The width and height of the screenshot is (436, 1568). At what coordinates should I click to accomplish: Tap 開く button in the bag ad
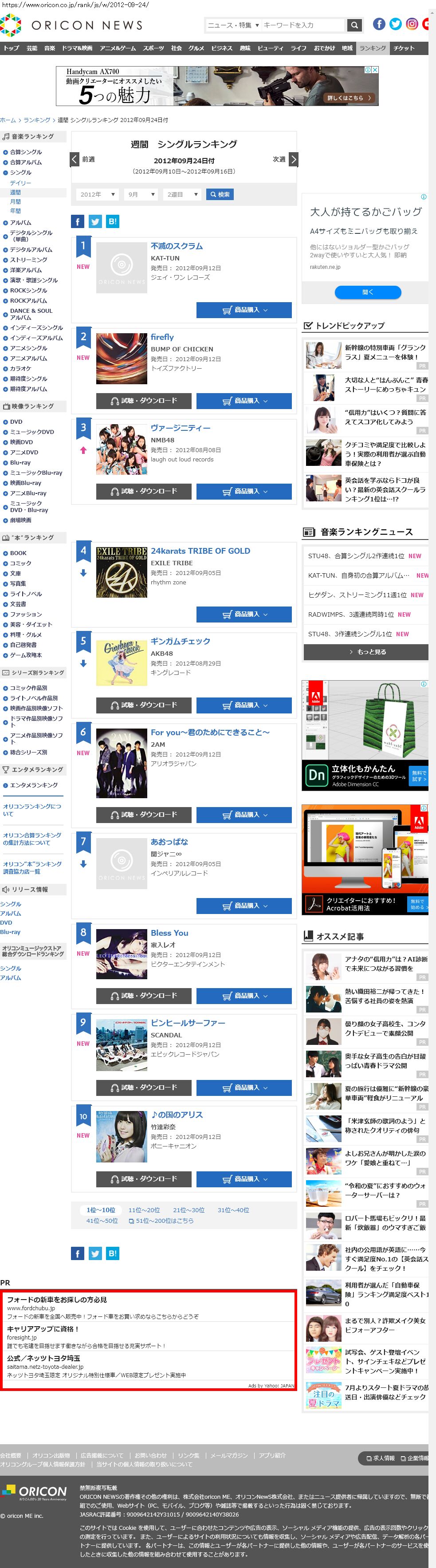pos(367,292)
